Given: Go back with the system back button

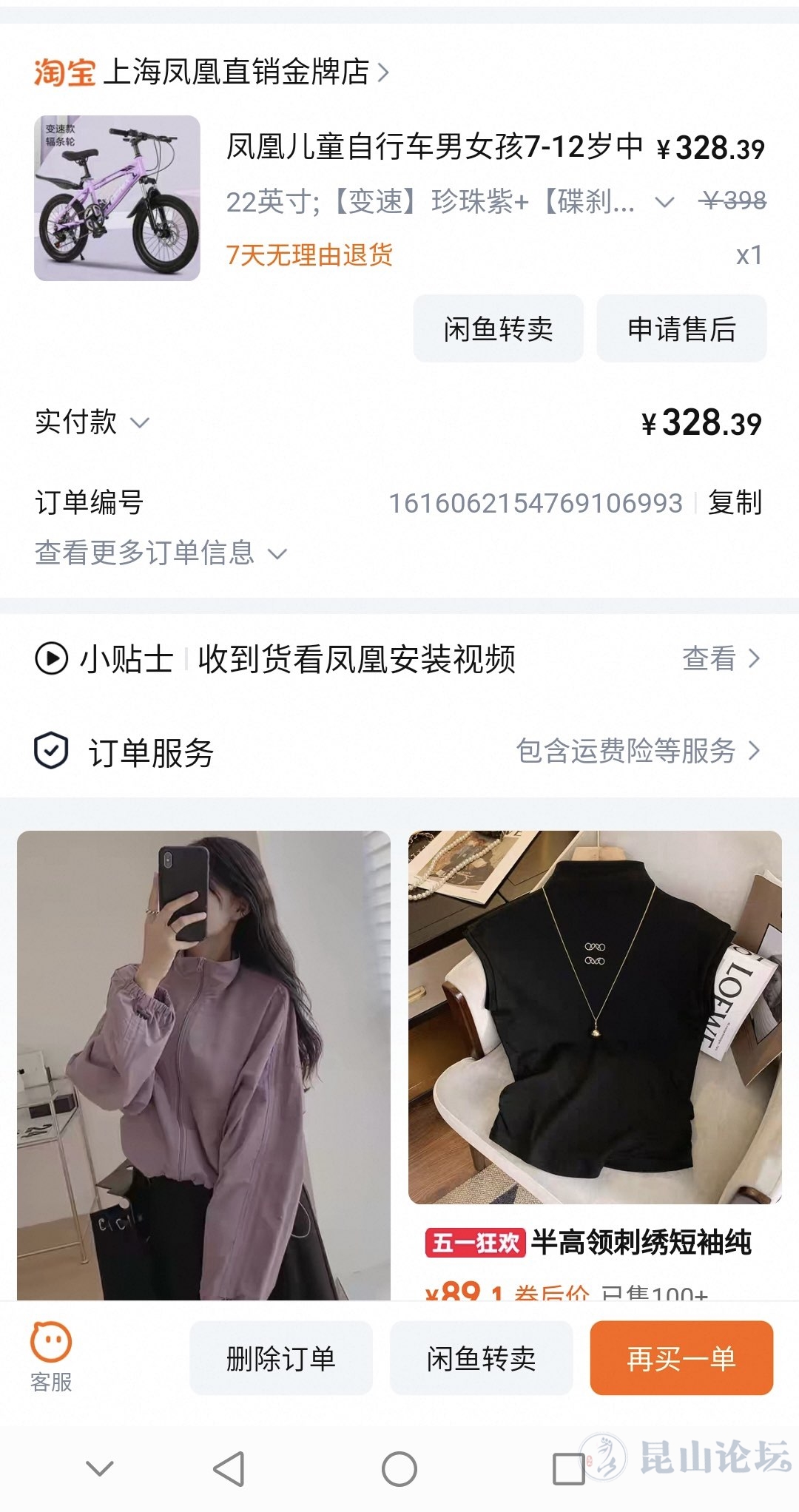Looking at the screenshot, I should [x=229, y=1469].
